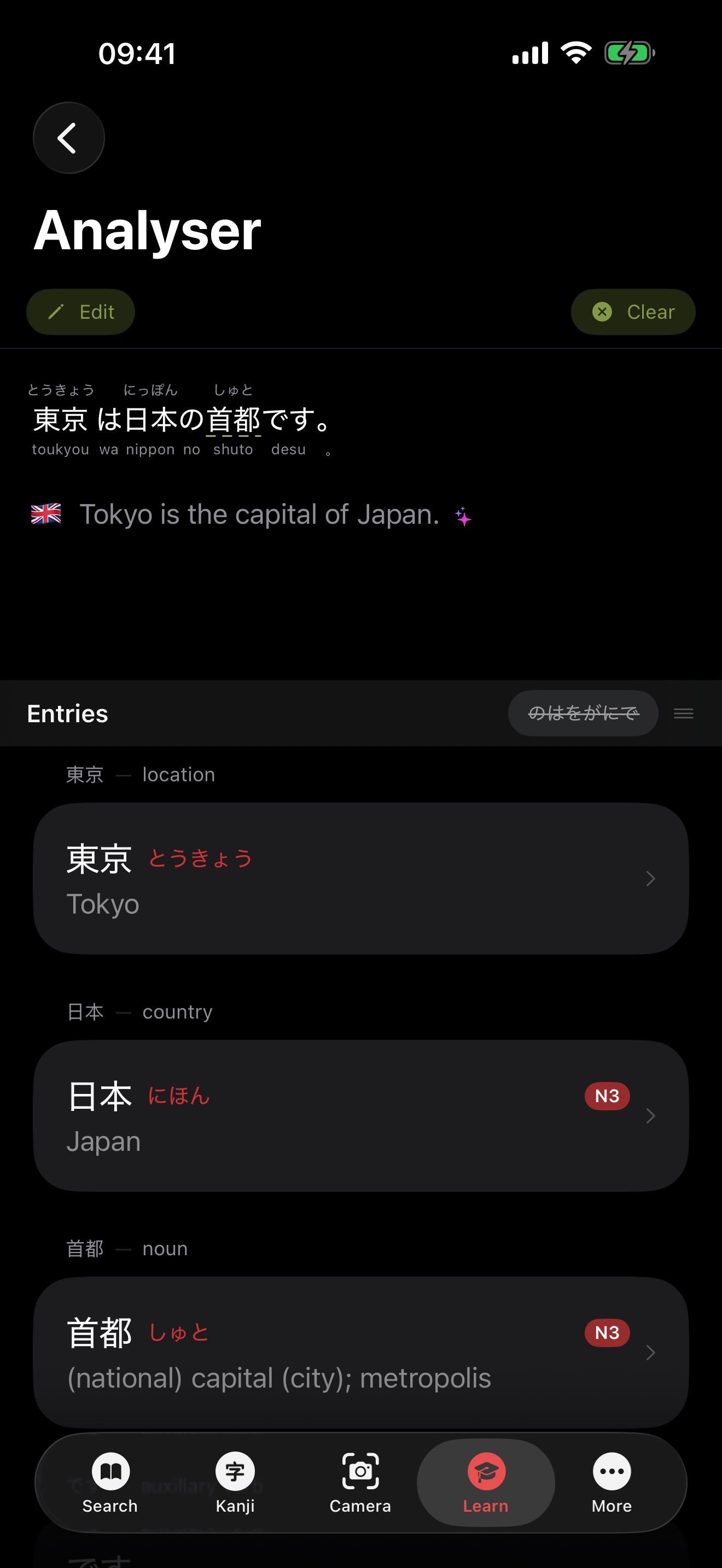Open the More tab
This screenshot has width=722, height=1568.
[612, 1483]
